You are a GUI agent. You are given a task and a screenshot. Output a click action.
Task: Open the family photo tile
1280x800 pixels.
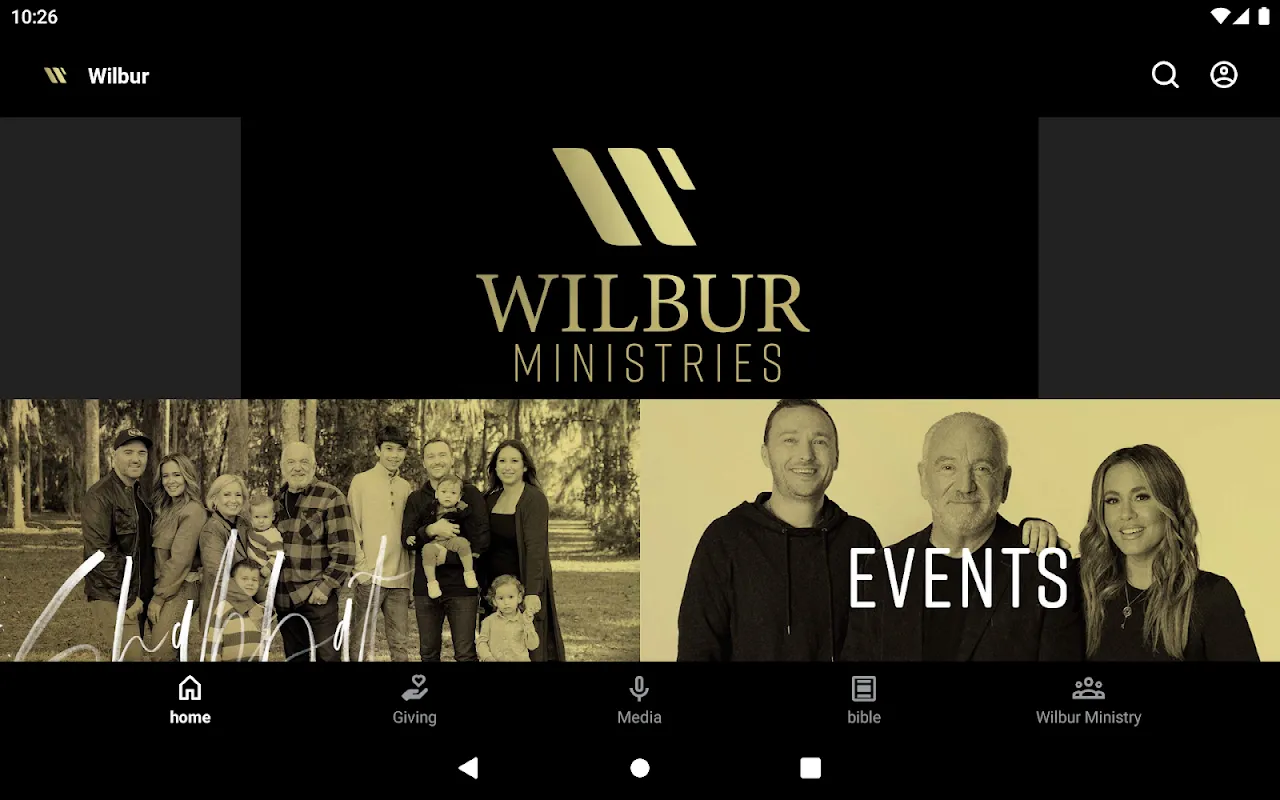pyautogui.click(x=320, y=530)
